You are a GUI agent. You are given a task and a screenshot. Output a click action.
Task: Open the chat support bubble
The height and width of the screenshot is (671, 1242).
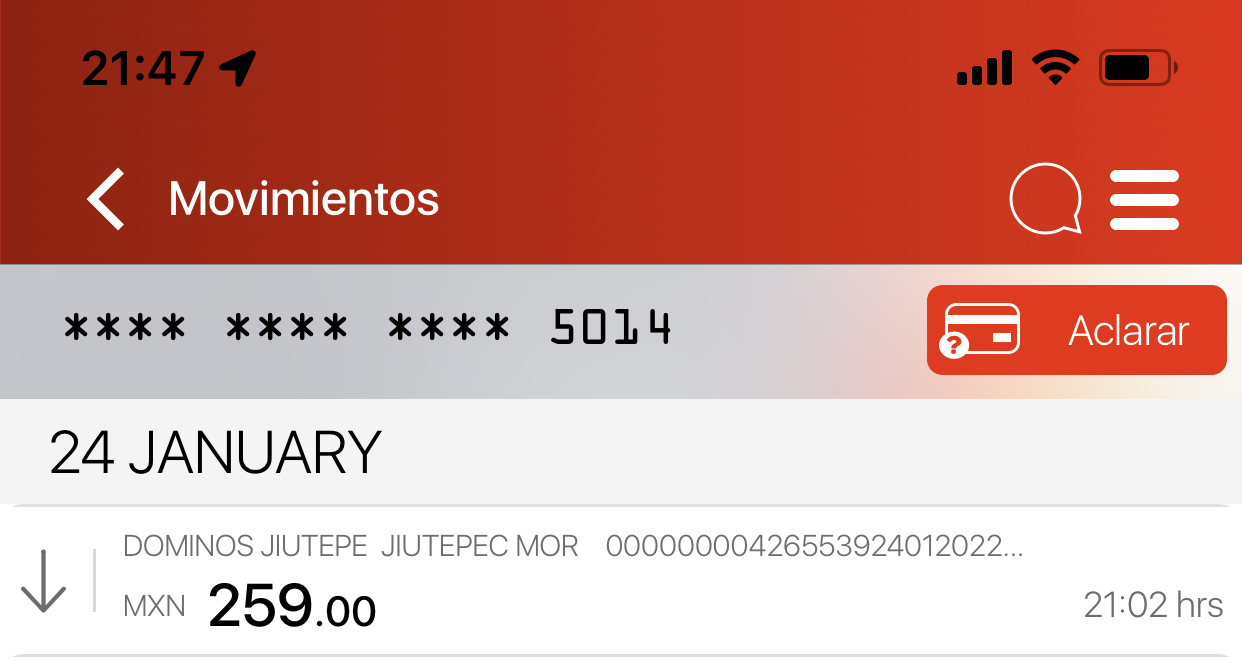pos(1046,199)
